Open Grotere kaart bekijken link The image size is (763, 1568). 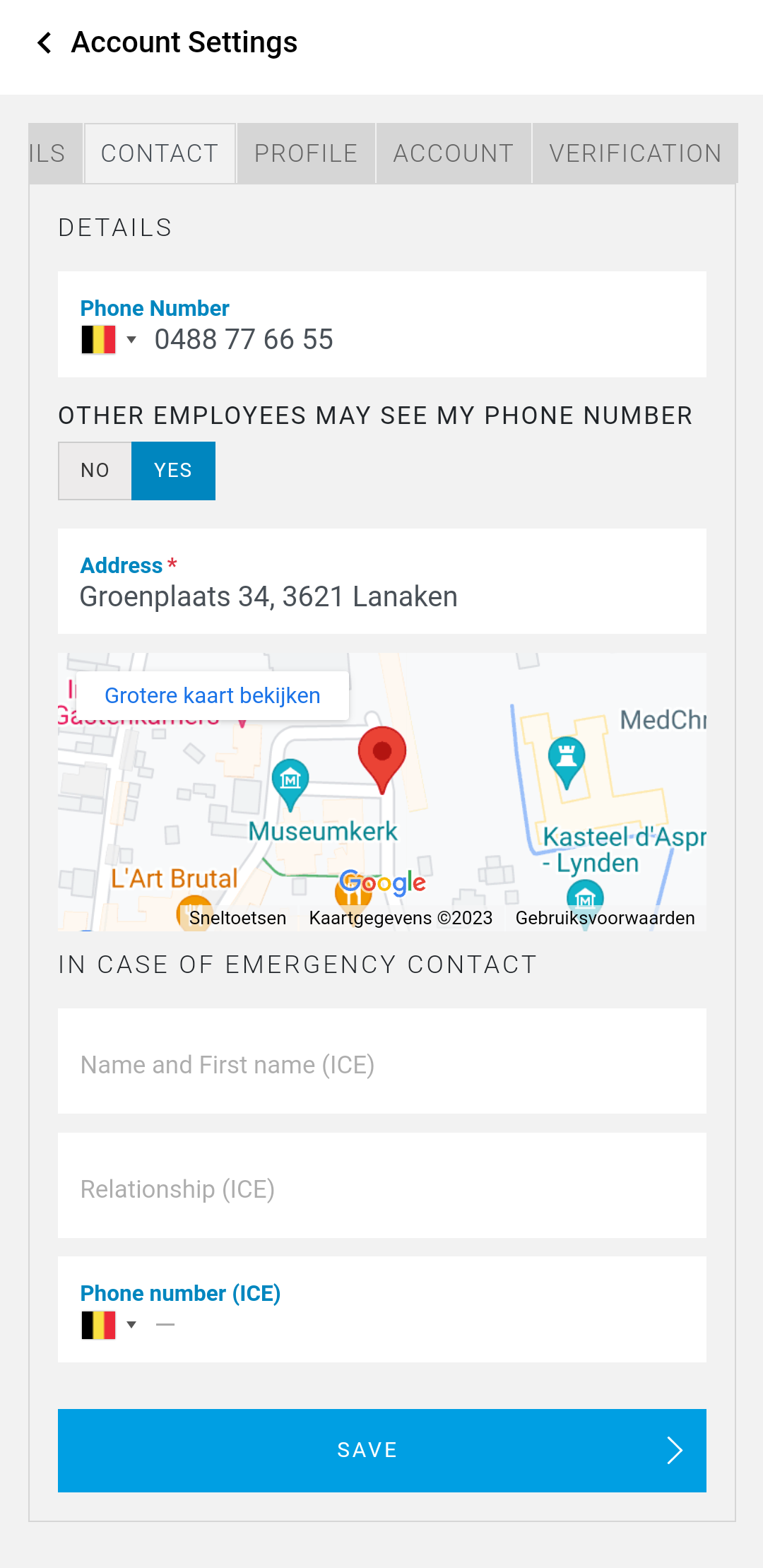coord(212,696)
